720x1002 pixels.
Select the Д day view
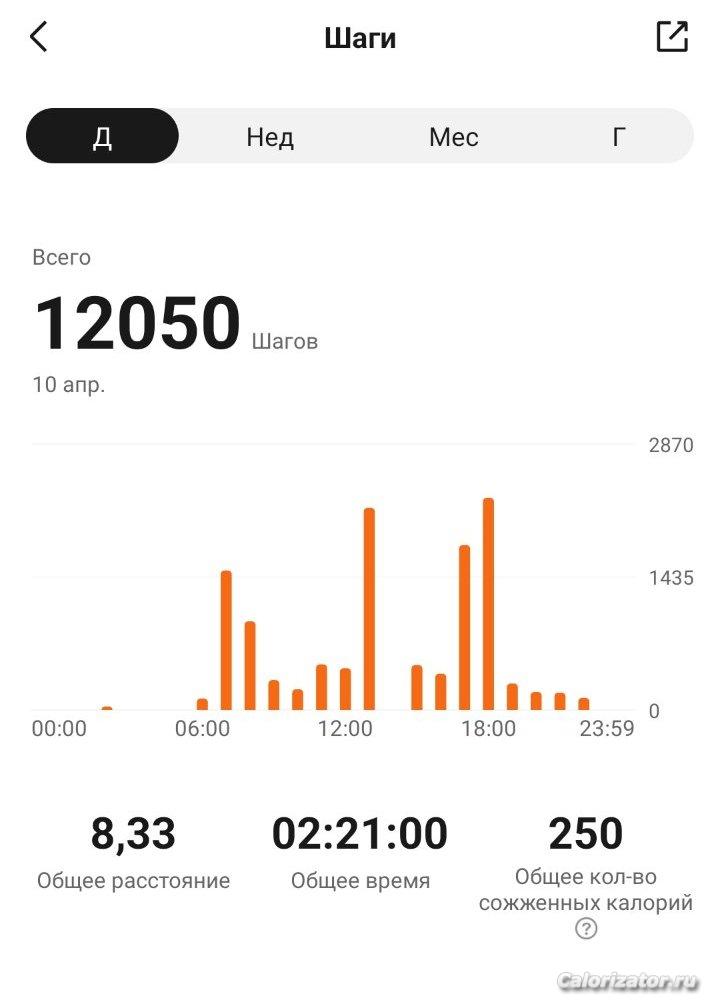[x=102, y=136]
